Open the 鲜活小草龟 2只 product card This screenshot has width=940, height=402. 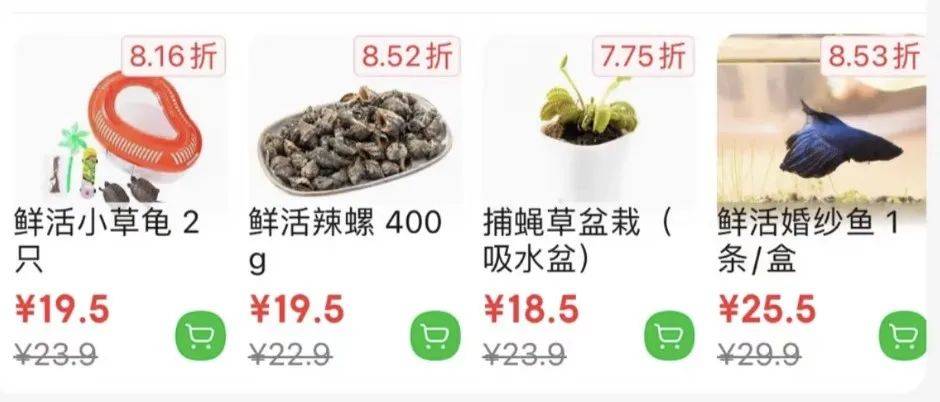[120, 120]
